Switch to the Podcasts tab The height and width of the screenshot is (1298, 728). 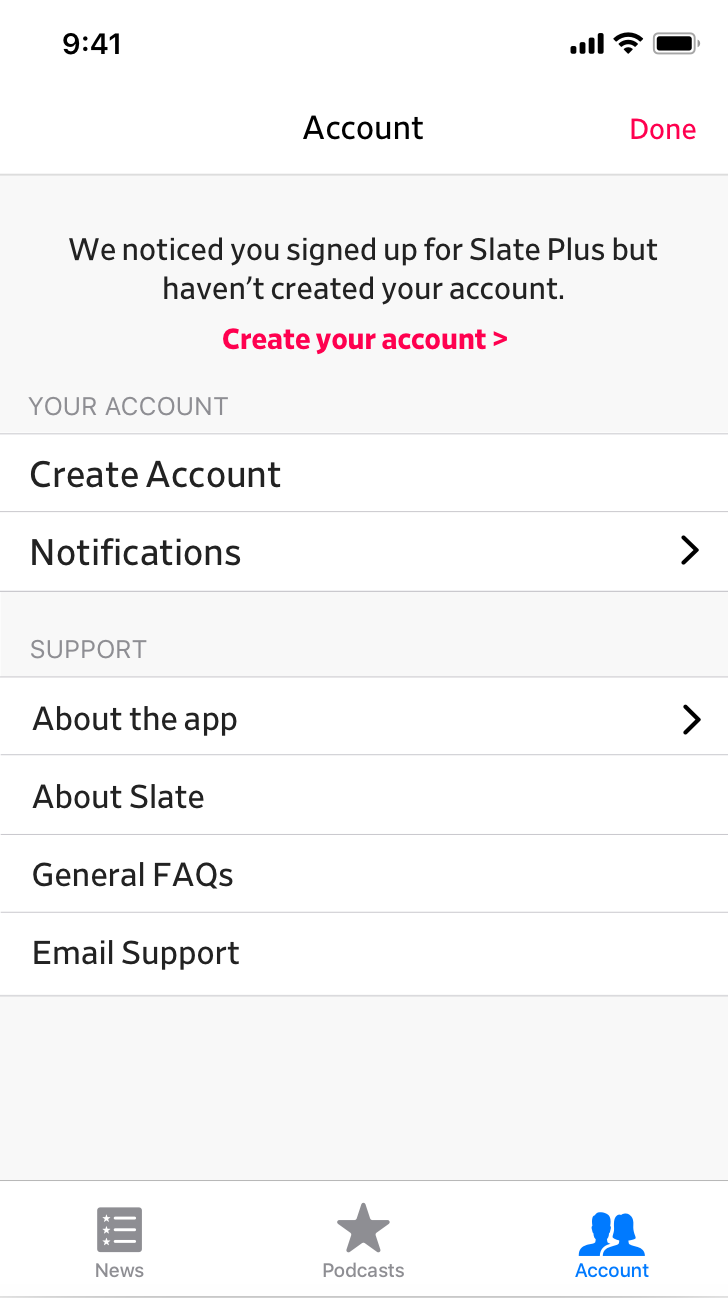point(363,1242)
